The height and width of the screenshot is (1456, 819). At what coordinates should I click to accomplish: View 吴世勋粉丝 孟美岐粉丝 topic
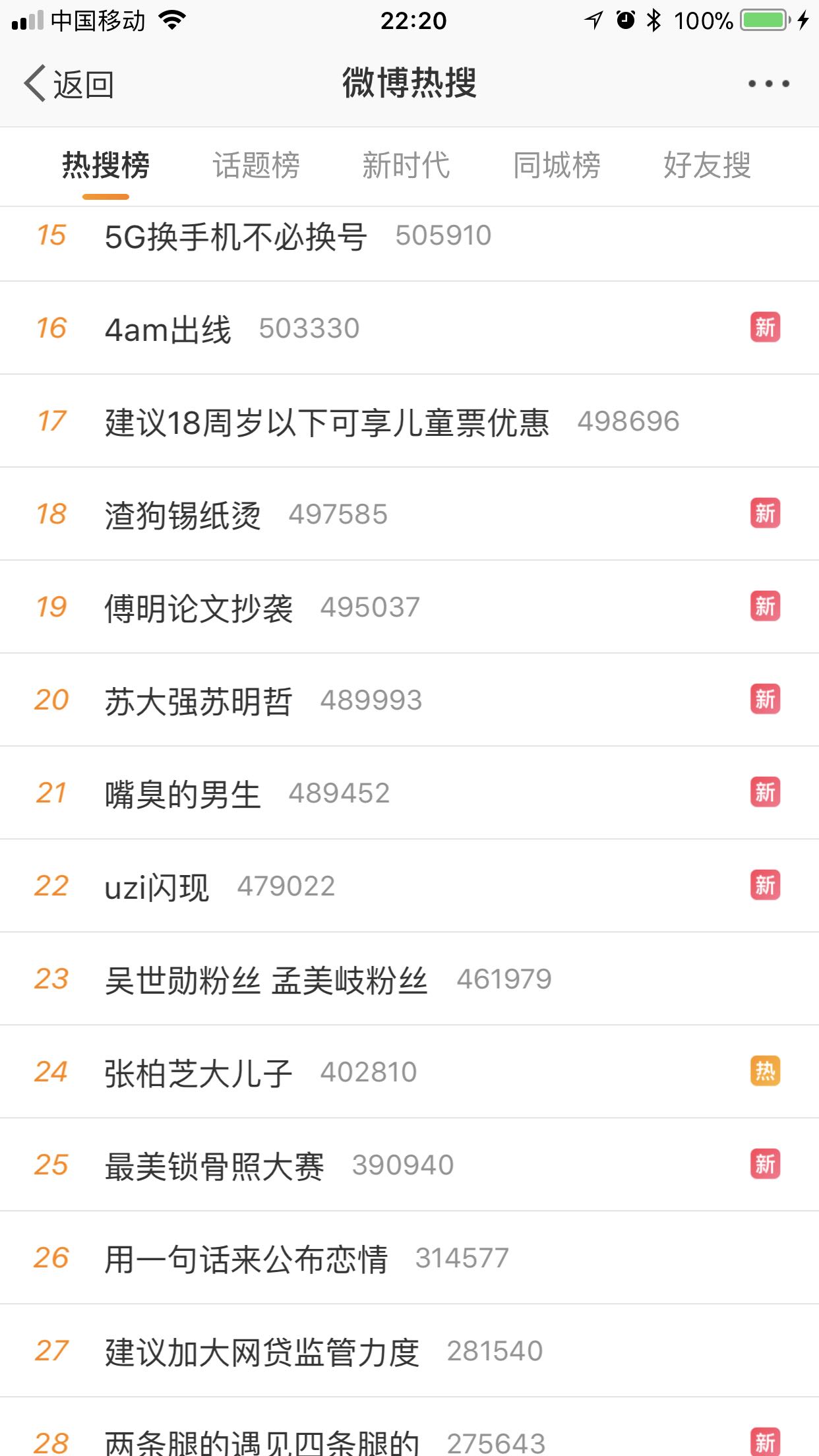point(266,979)
